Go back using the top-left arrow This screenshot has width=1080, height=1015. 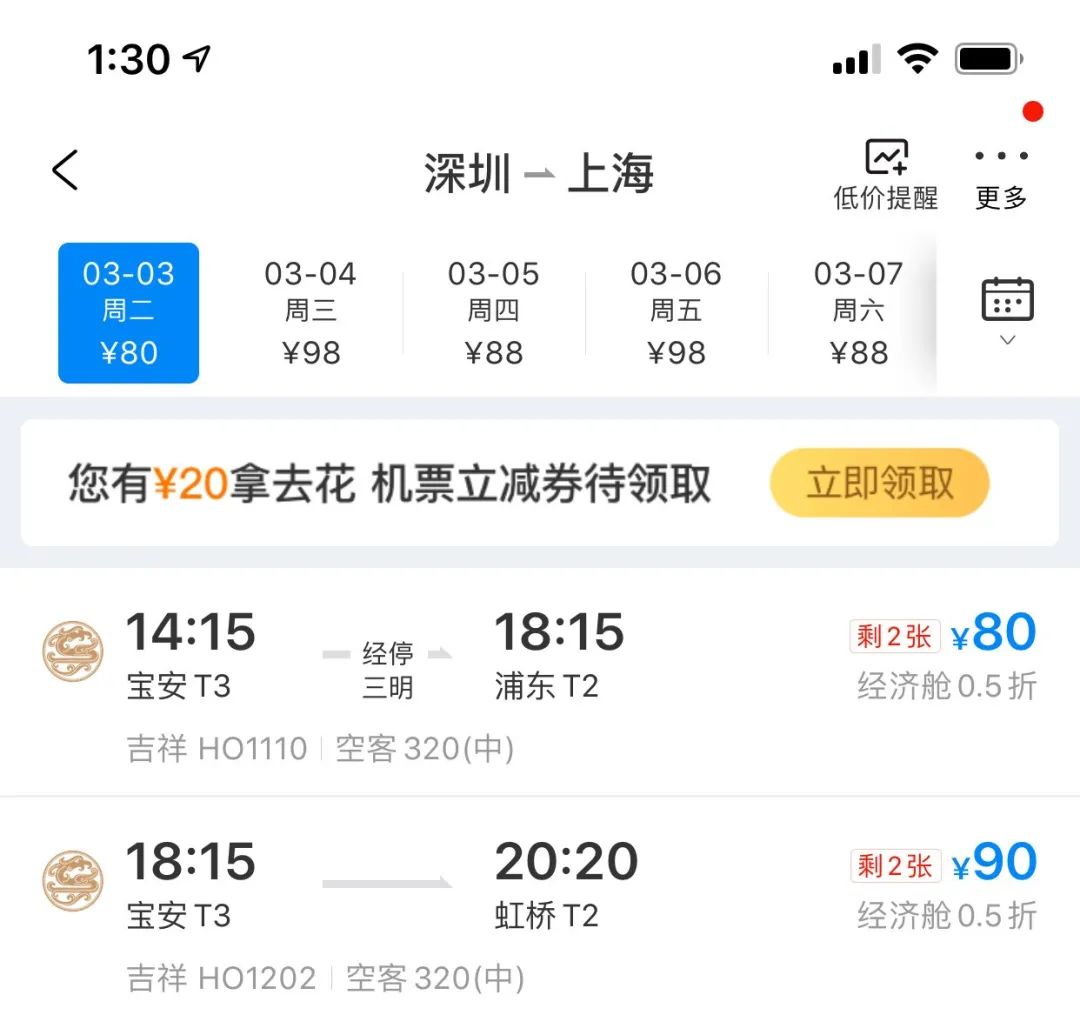point(66,170)
